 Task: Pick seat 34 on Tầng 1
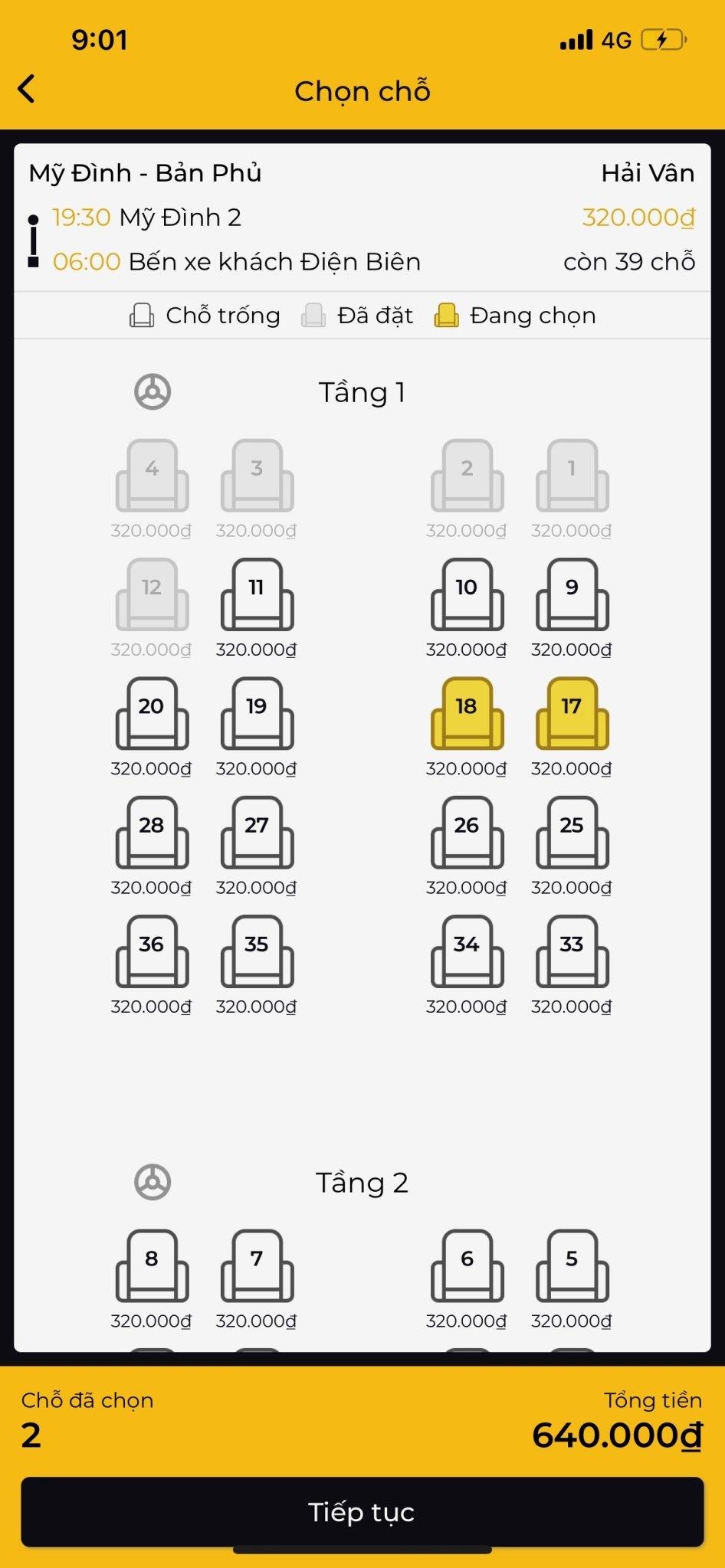tap(467, 951)
